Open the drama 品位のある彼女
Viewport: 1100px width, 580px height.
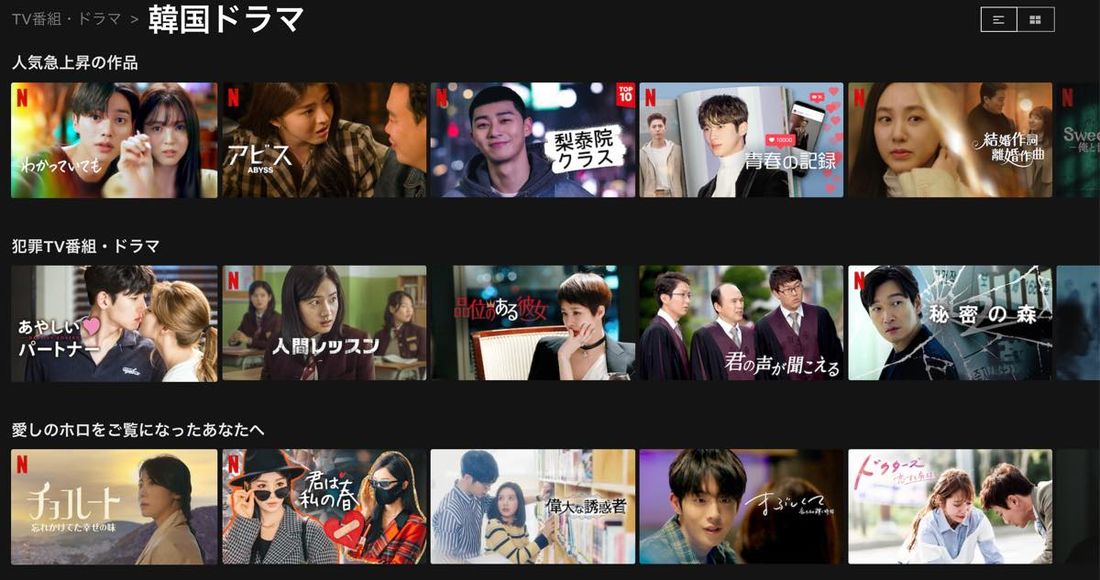[x=533, y=323]
